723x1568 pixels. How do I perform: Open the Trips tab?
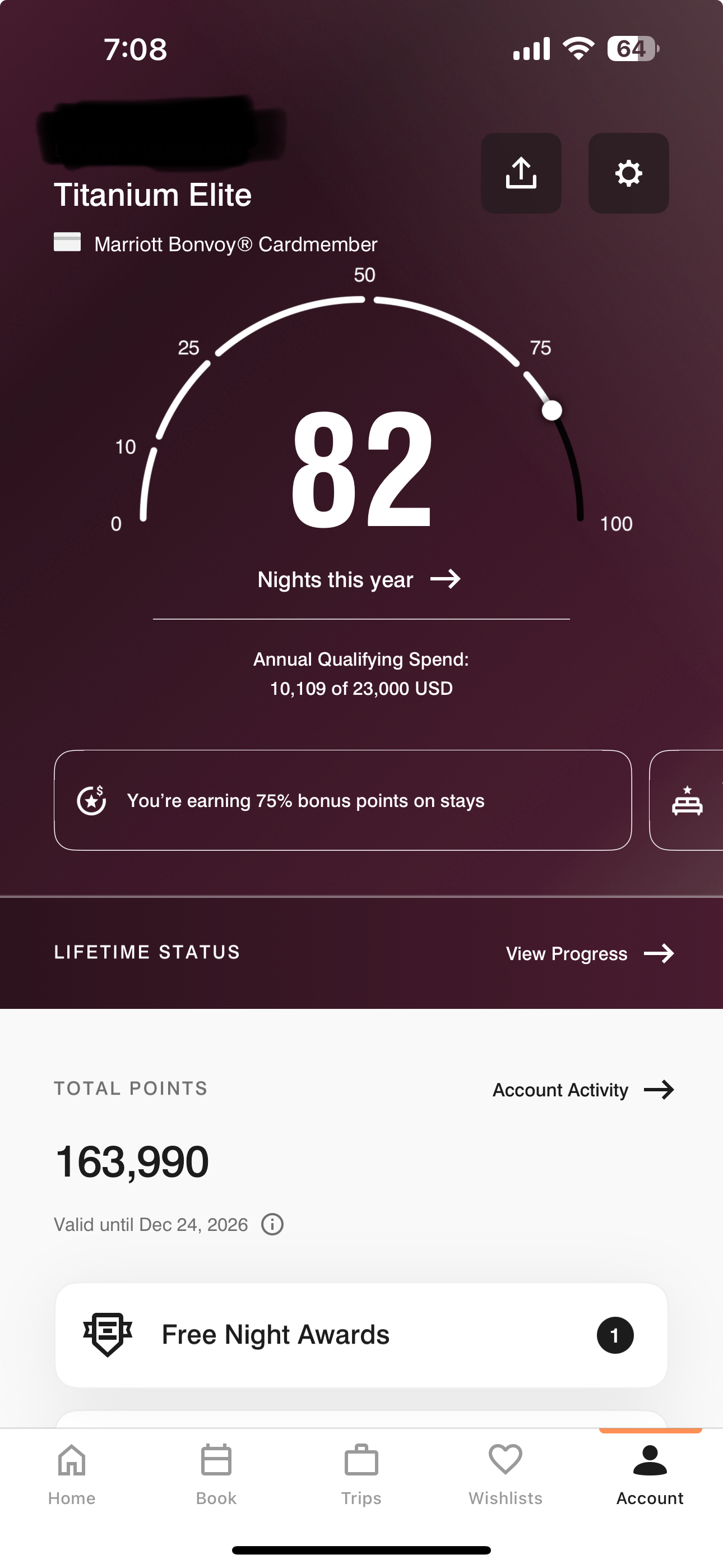361,1475
